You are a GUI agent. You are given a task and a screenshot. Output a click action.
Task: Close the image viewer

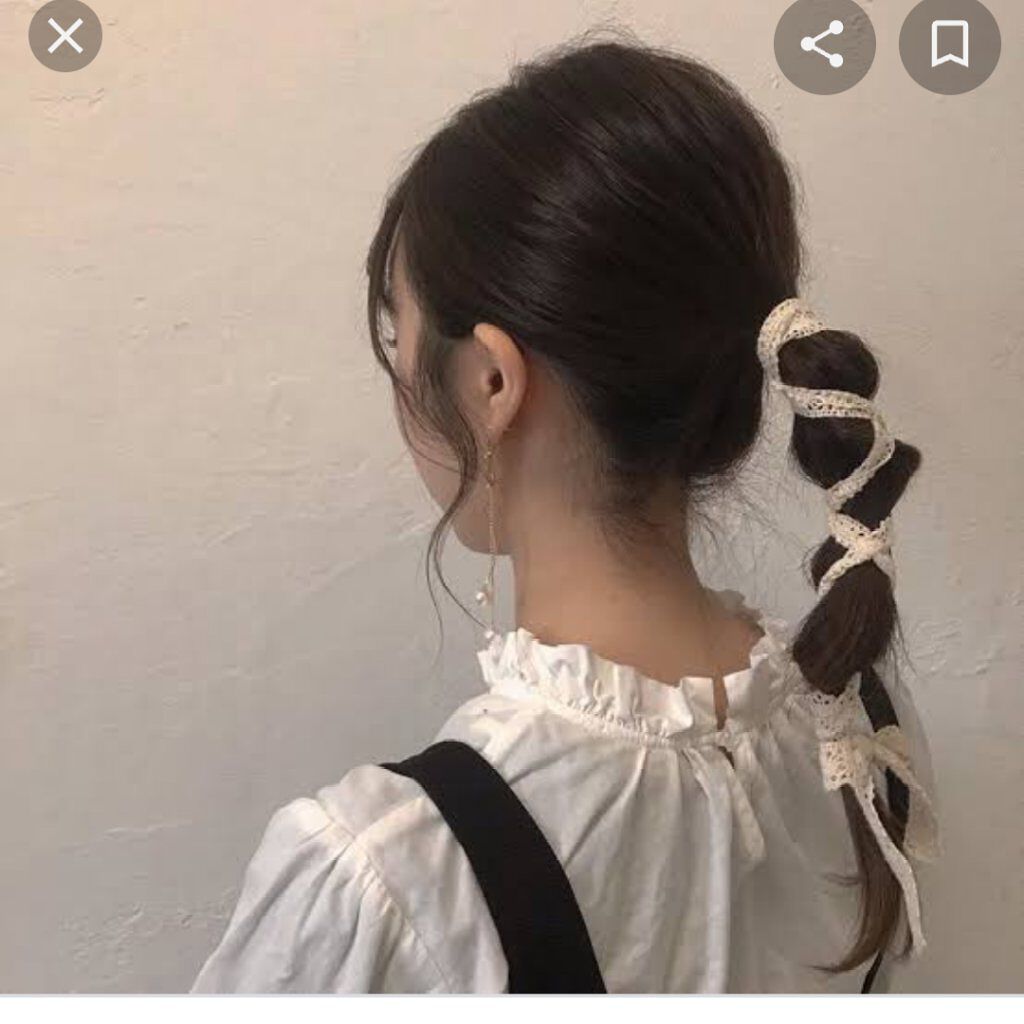tap(65, 37)
